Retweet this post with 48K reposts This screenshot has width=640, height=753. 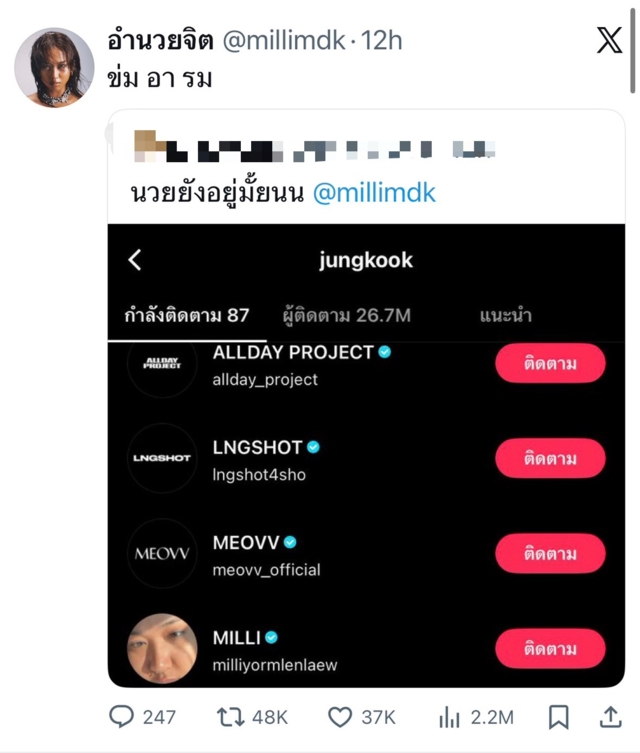[x=231, y=716]
